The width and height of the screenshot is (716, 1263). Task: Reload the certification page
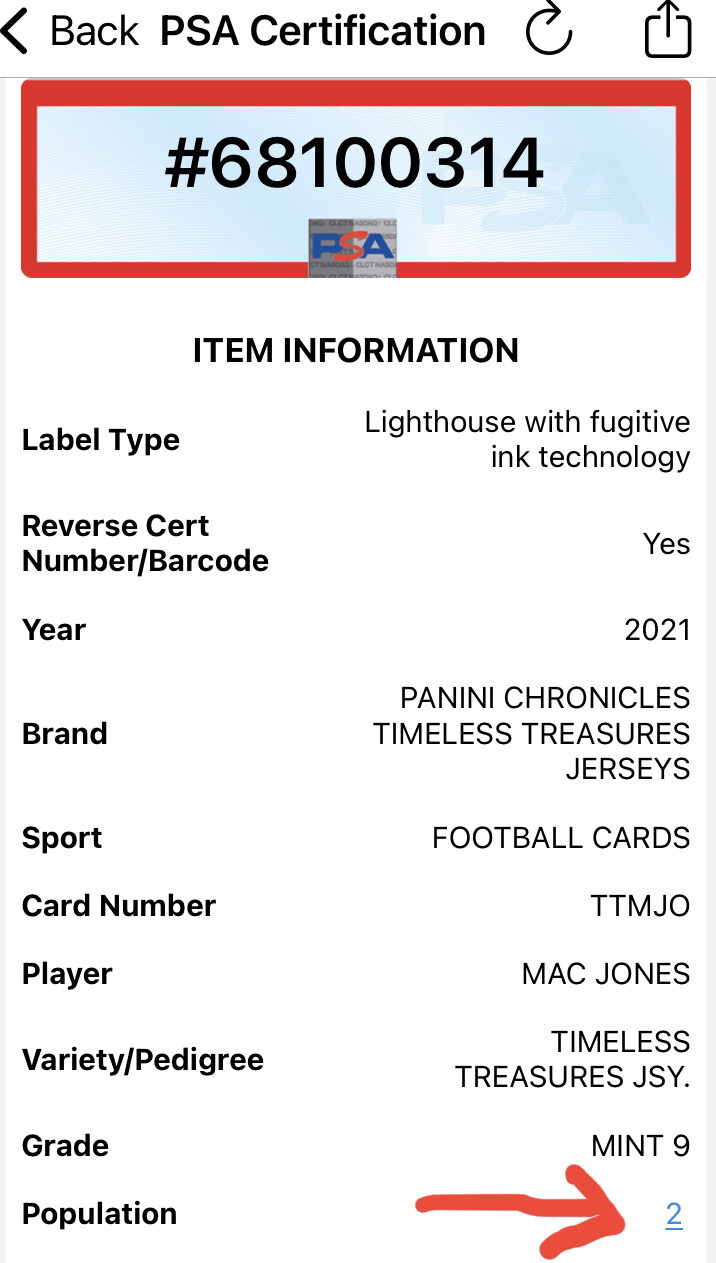[x=548, y=32]
